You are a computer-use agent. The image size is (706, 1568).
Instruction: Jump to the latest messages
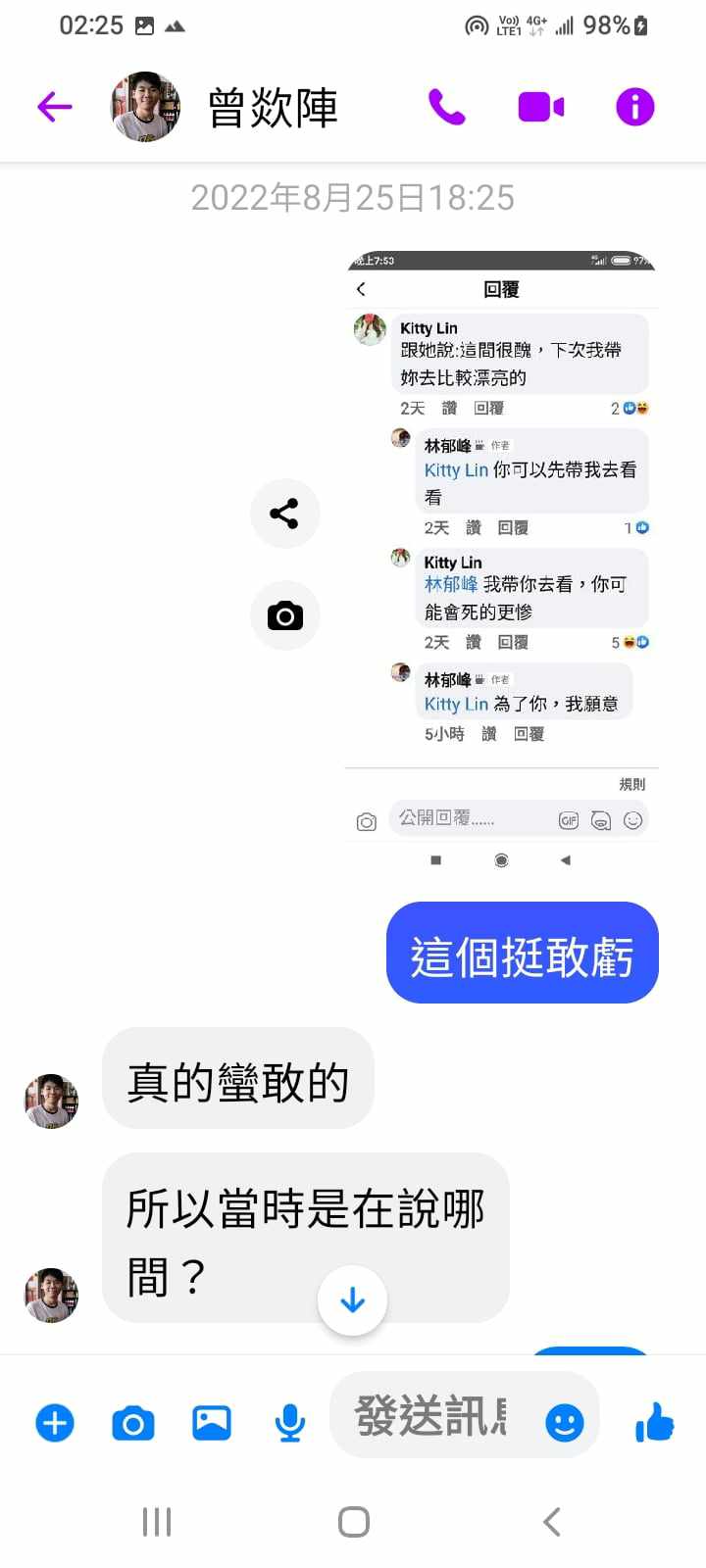point(352,1300)
